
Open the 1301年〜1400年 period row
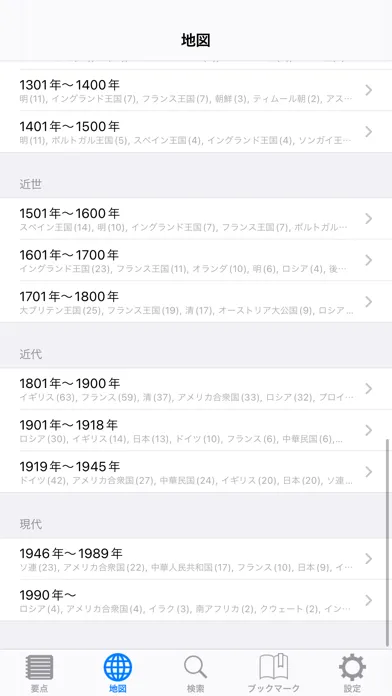pos(196,90)
